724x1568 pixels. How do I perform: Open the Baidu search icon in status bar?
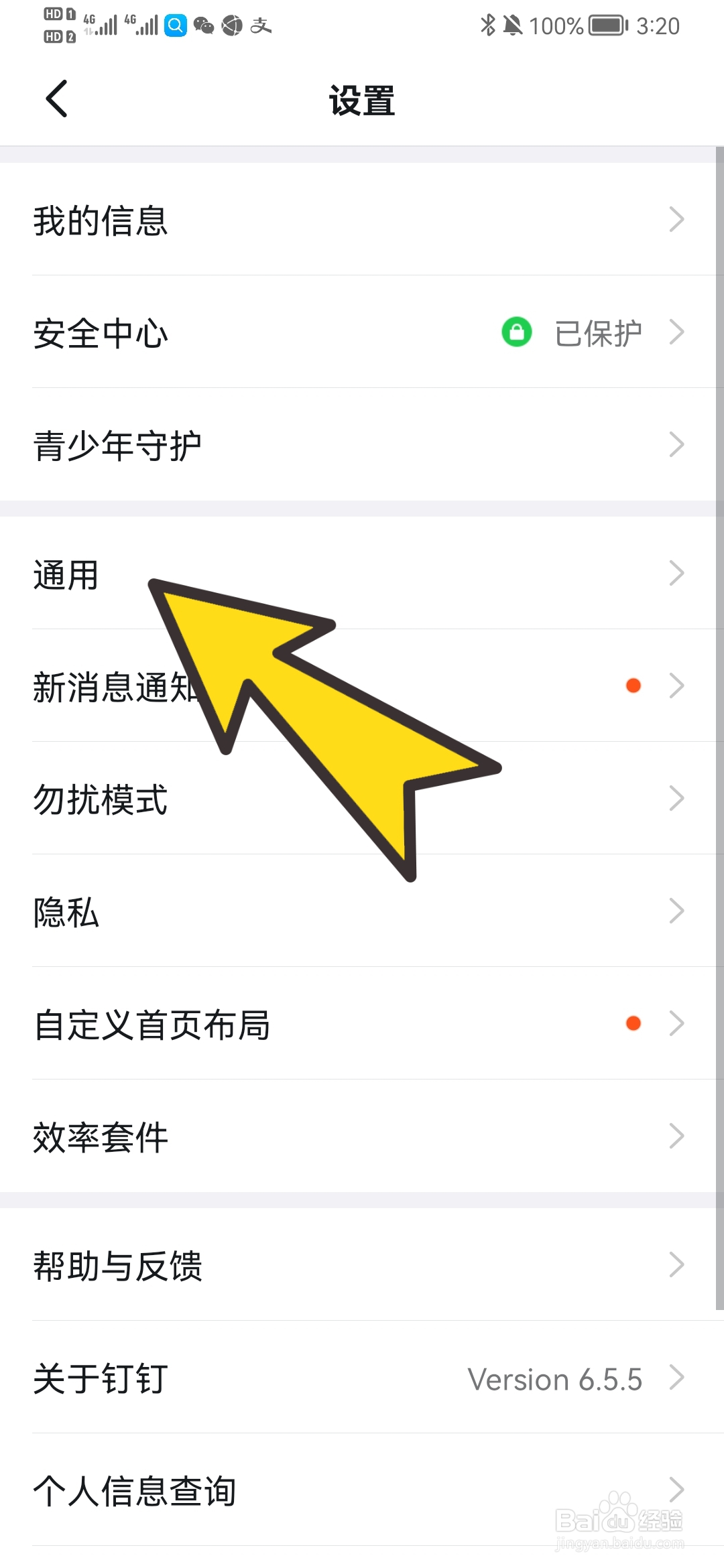pos(176,25)
